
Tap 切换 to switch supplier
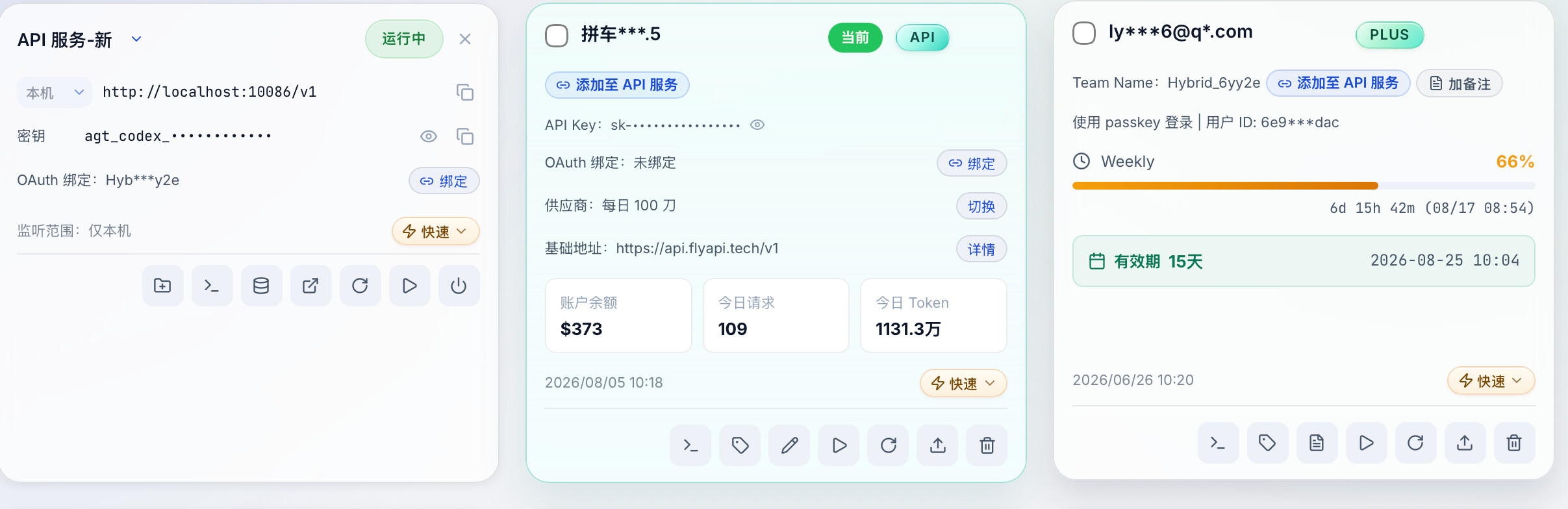coord(981,206)
